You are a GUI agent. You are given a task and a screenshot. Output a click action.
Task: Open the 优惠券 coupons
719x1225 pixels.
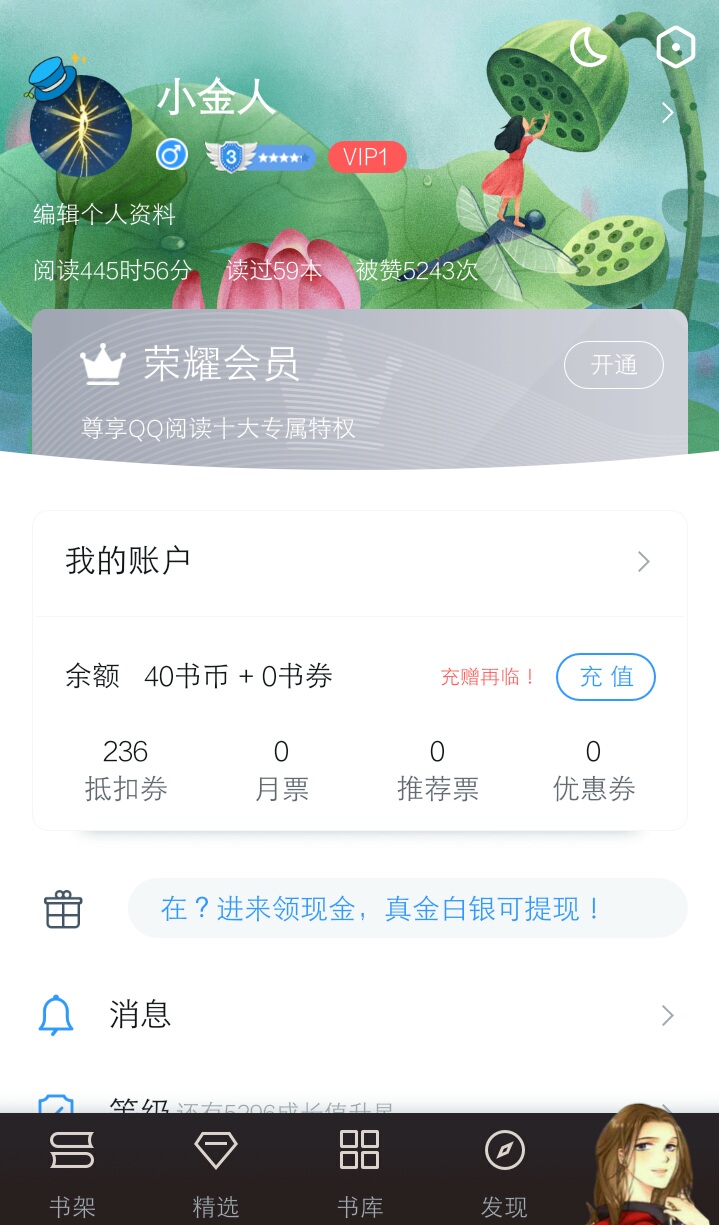point(593,770)
